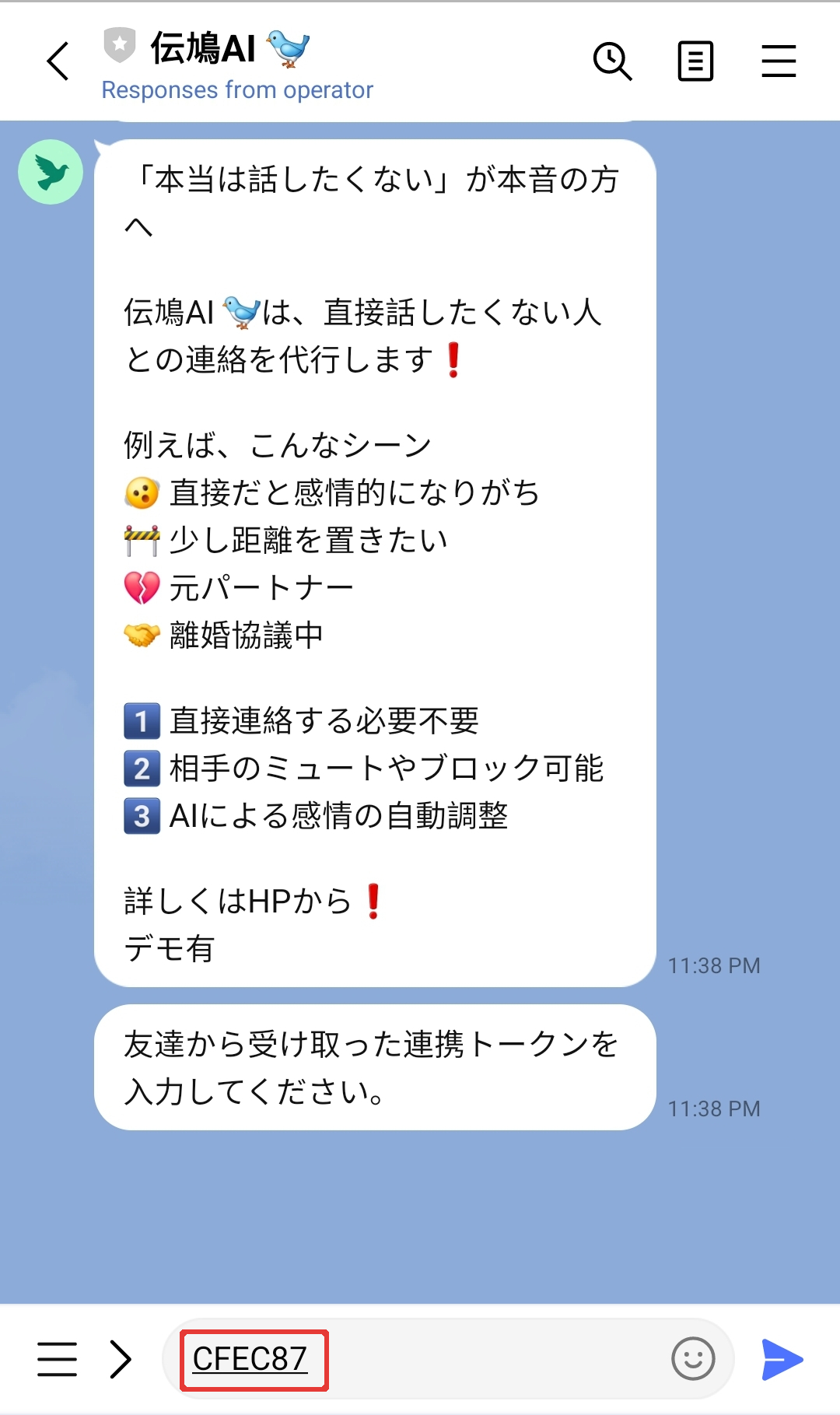Tap the second 11:38 PM timestamp

tap(712, 1109)
